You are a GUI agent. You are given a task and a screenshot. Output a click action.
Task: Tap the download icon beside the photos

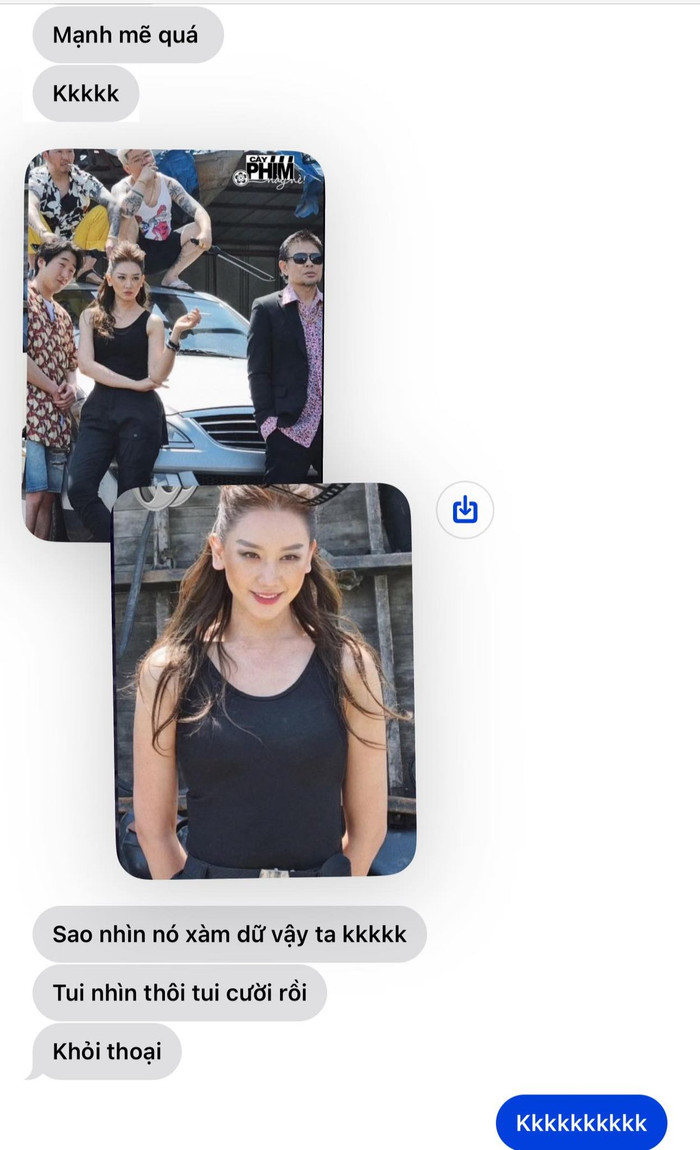[465, 511]
